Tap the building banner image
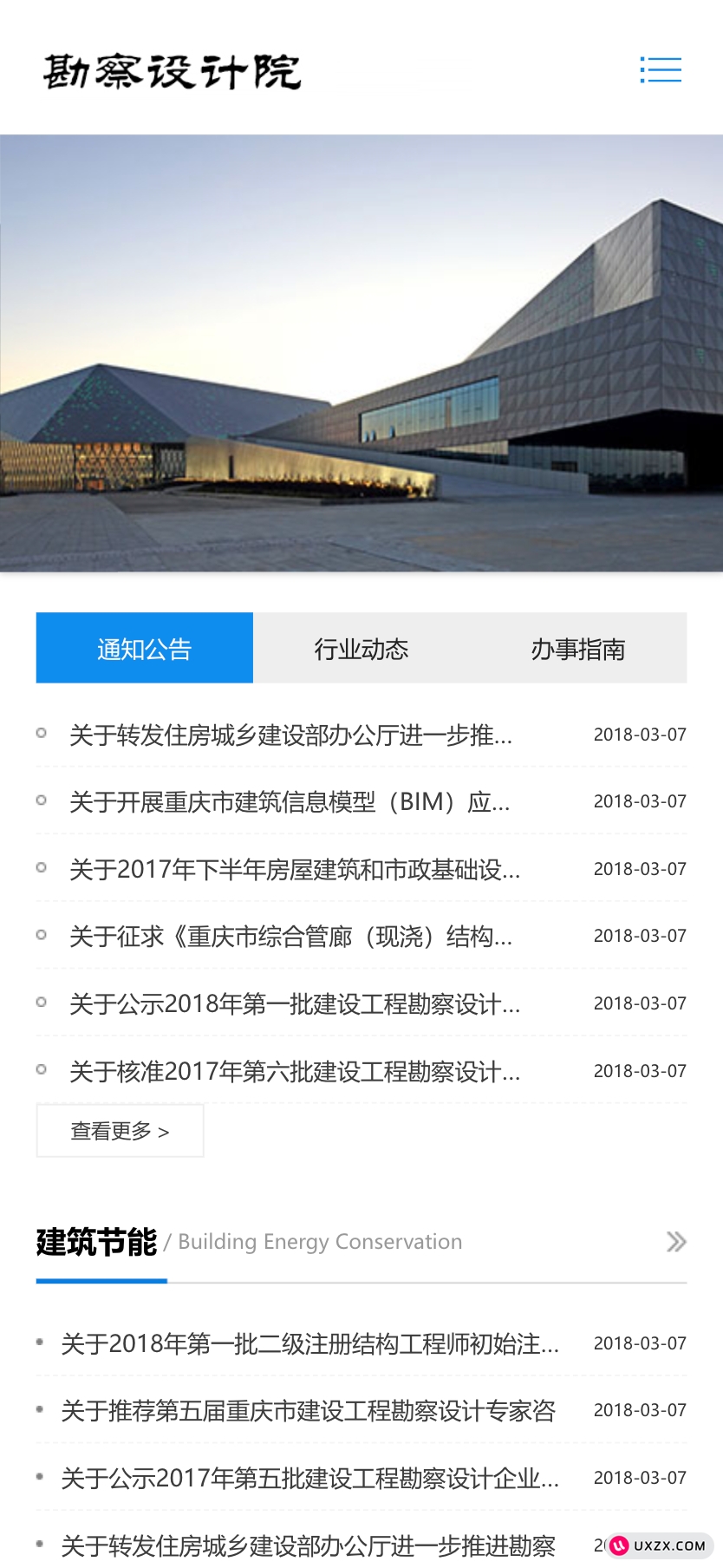This screenshot has height=1568, width=723. tap(361, 353)
